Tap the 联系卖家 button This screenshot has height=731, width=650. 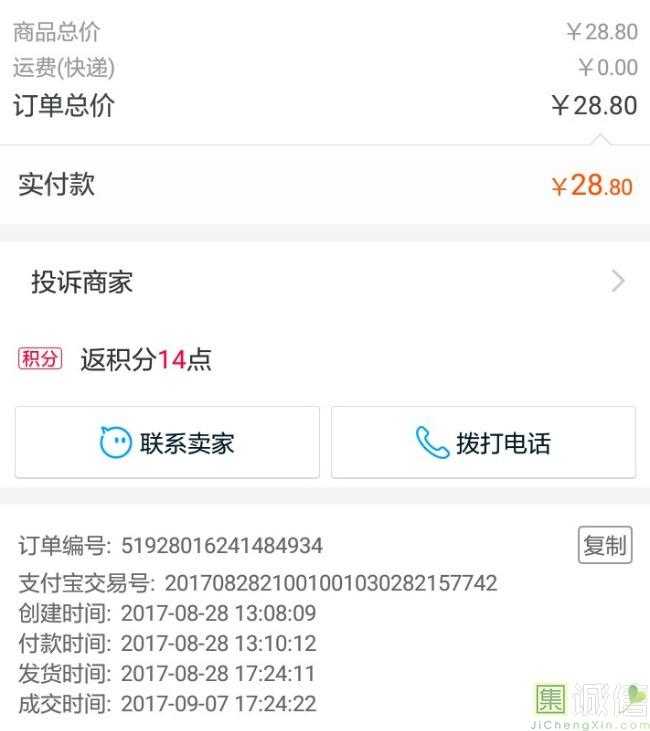(x=167, y=442)
